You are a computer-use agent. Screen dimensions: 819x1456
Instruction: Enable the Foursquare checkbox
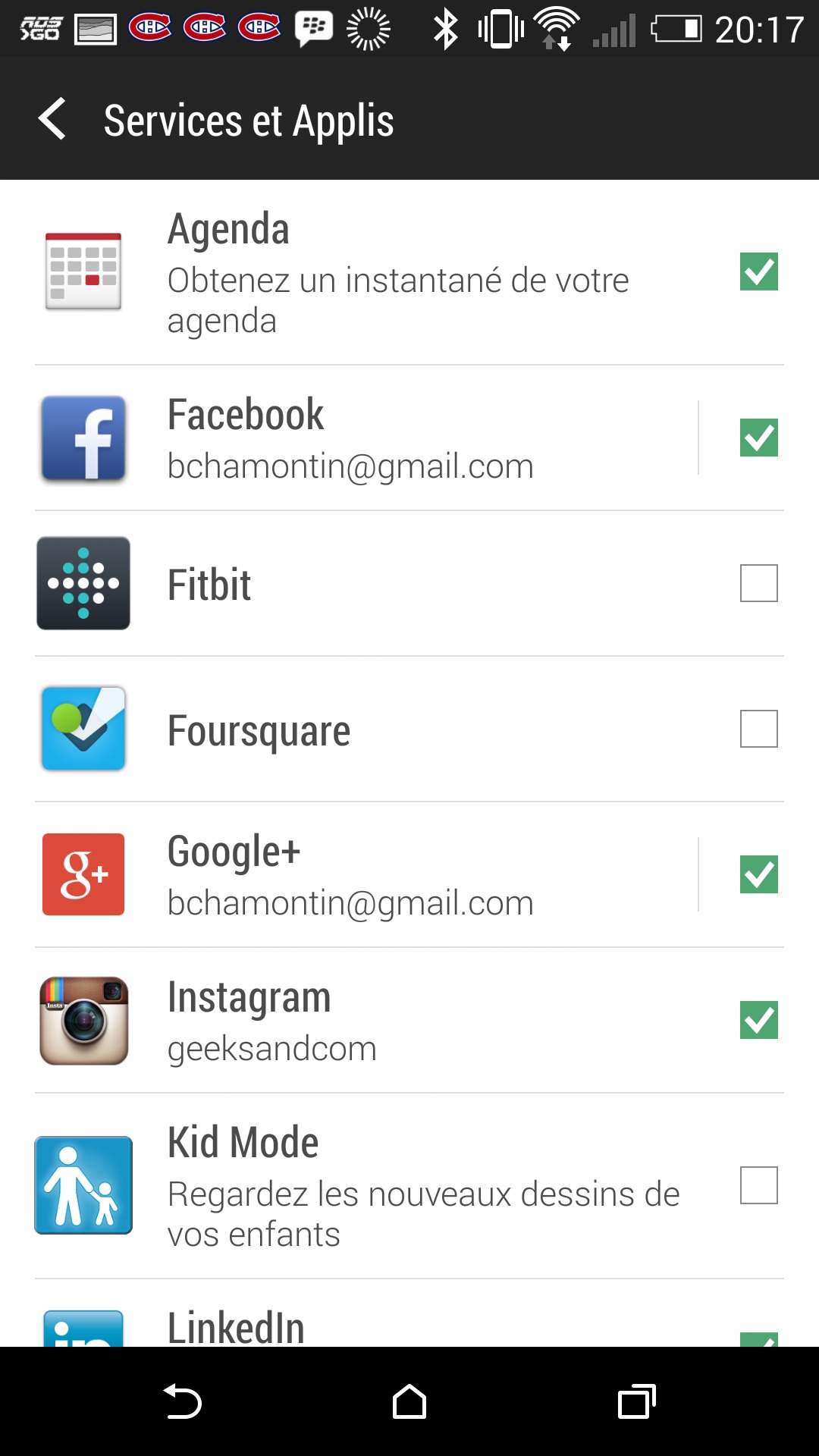pos(758,729)
